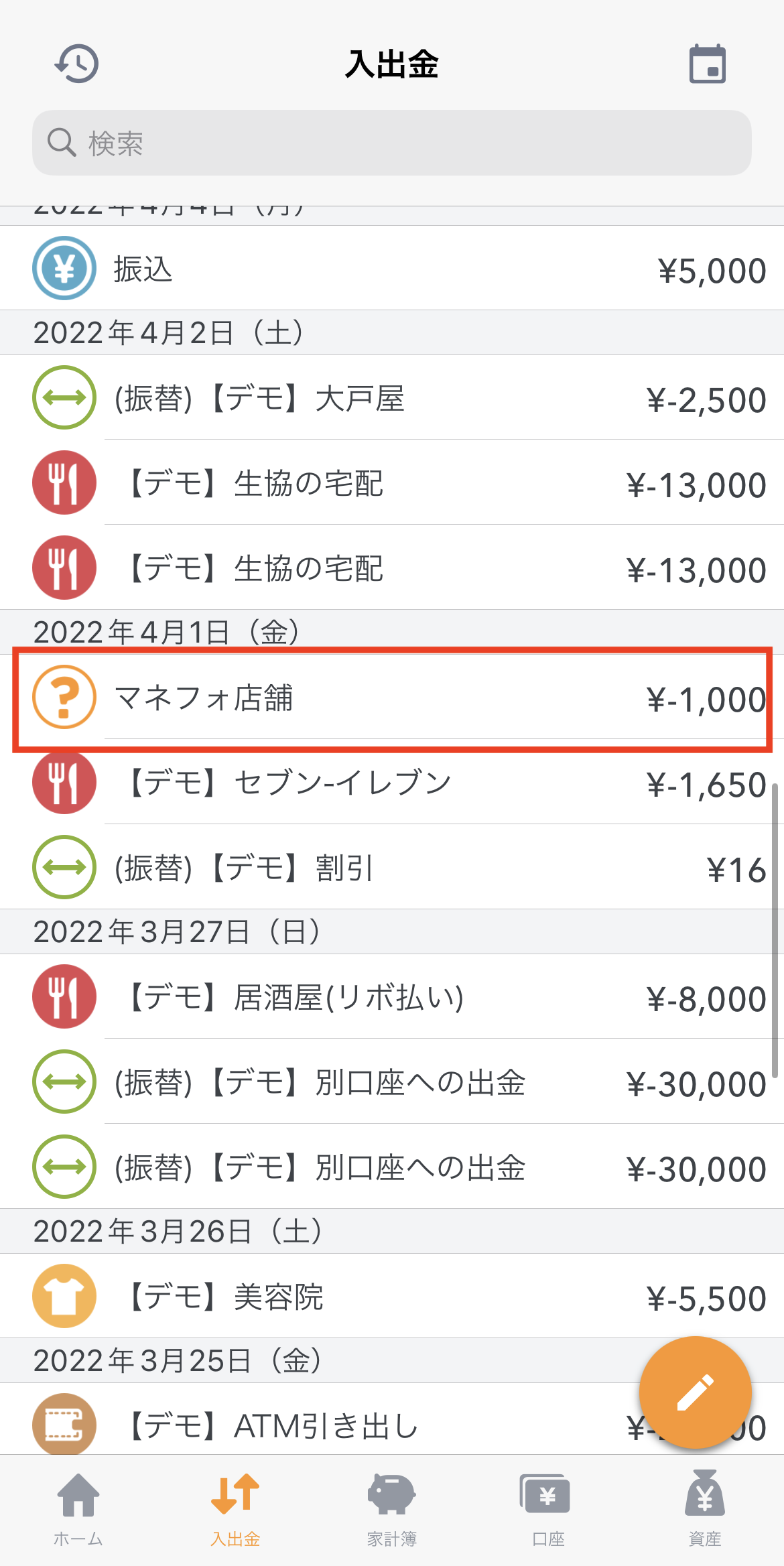This screenshot has width=784, height=1566.
Task: Open the (振替)【デモ】割引 ¥16 entry
Action: (392, 867)
